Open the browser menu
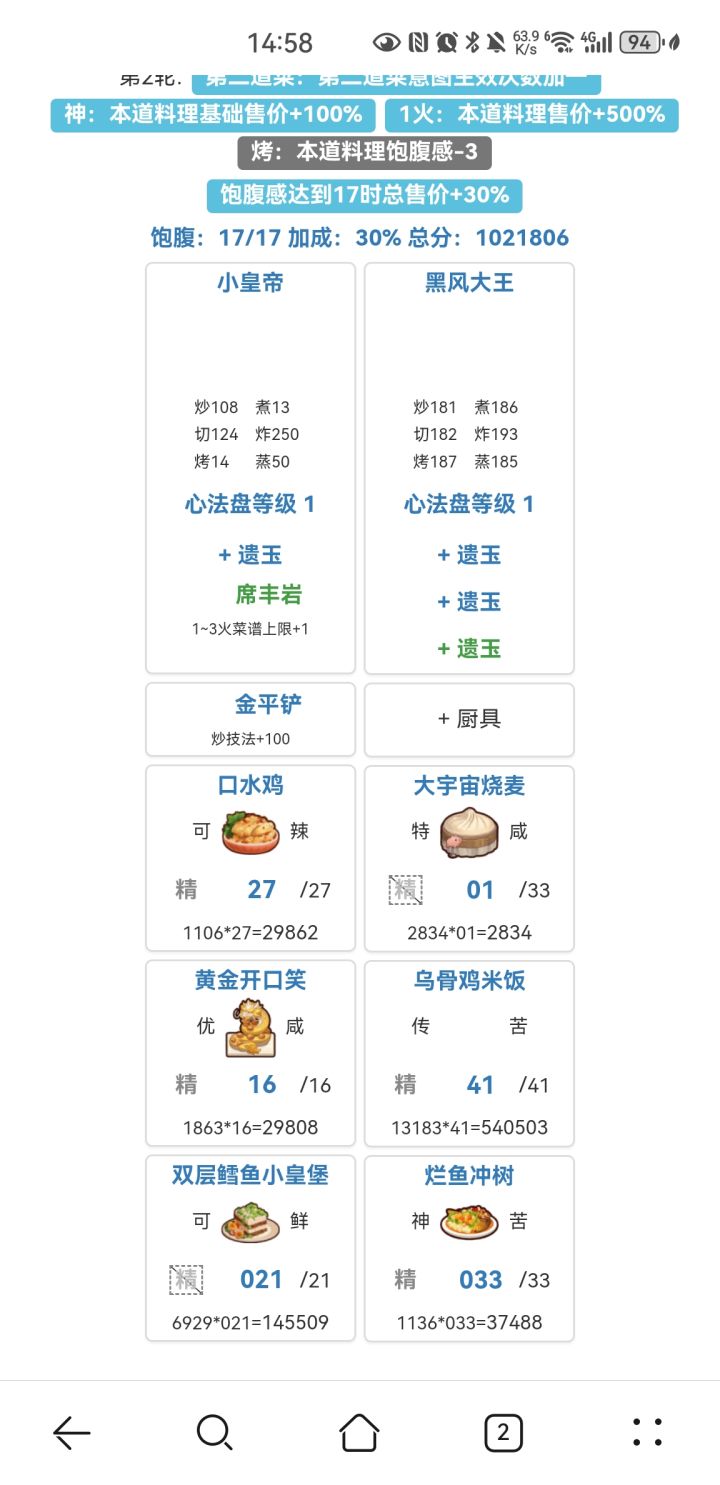This screenshot has width=720, height=1485. tap(648, 1433)
